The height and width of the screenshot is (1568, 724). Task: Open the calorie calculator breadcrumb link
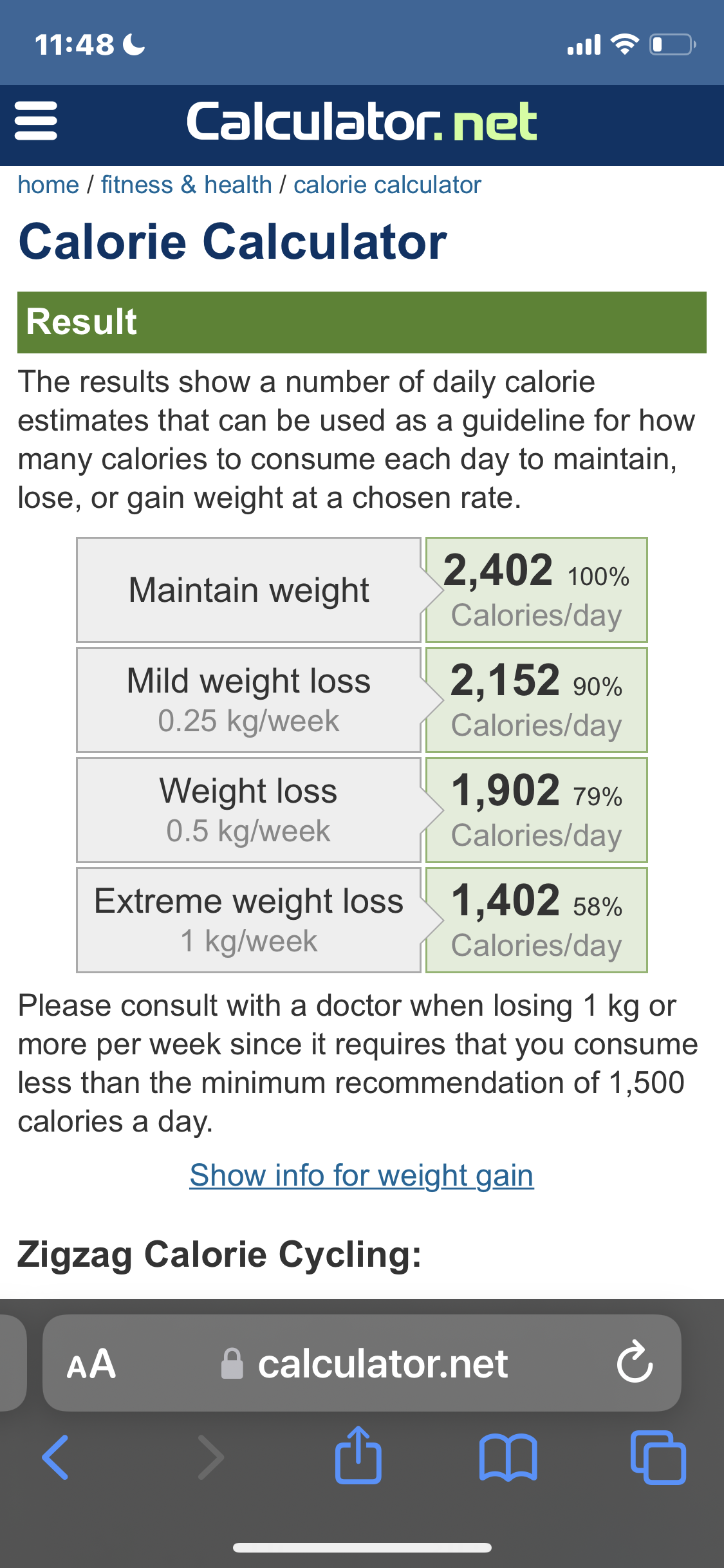pos(387,185)
